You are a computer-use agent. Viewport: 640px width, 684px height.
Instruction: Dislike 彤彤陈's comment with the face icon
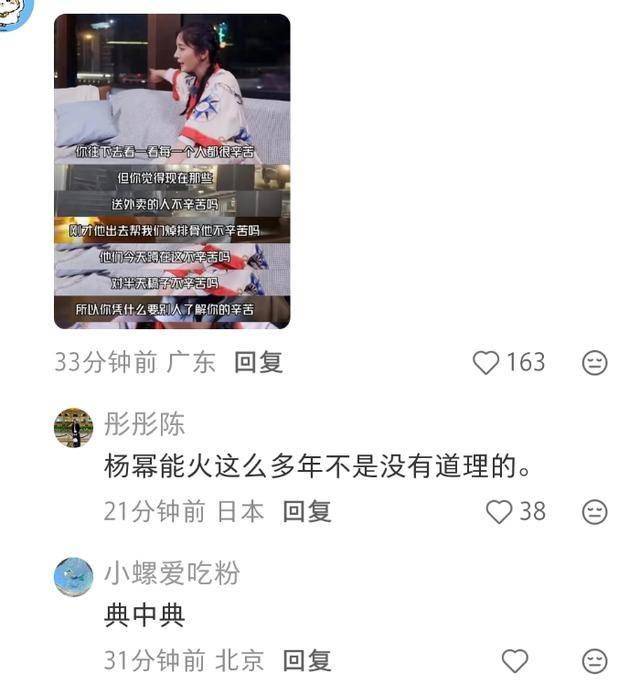595,512
